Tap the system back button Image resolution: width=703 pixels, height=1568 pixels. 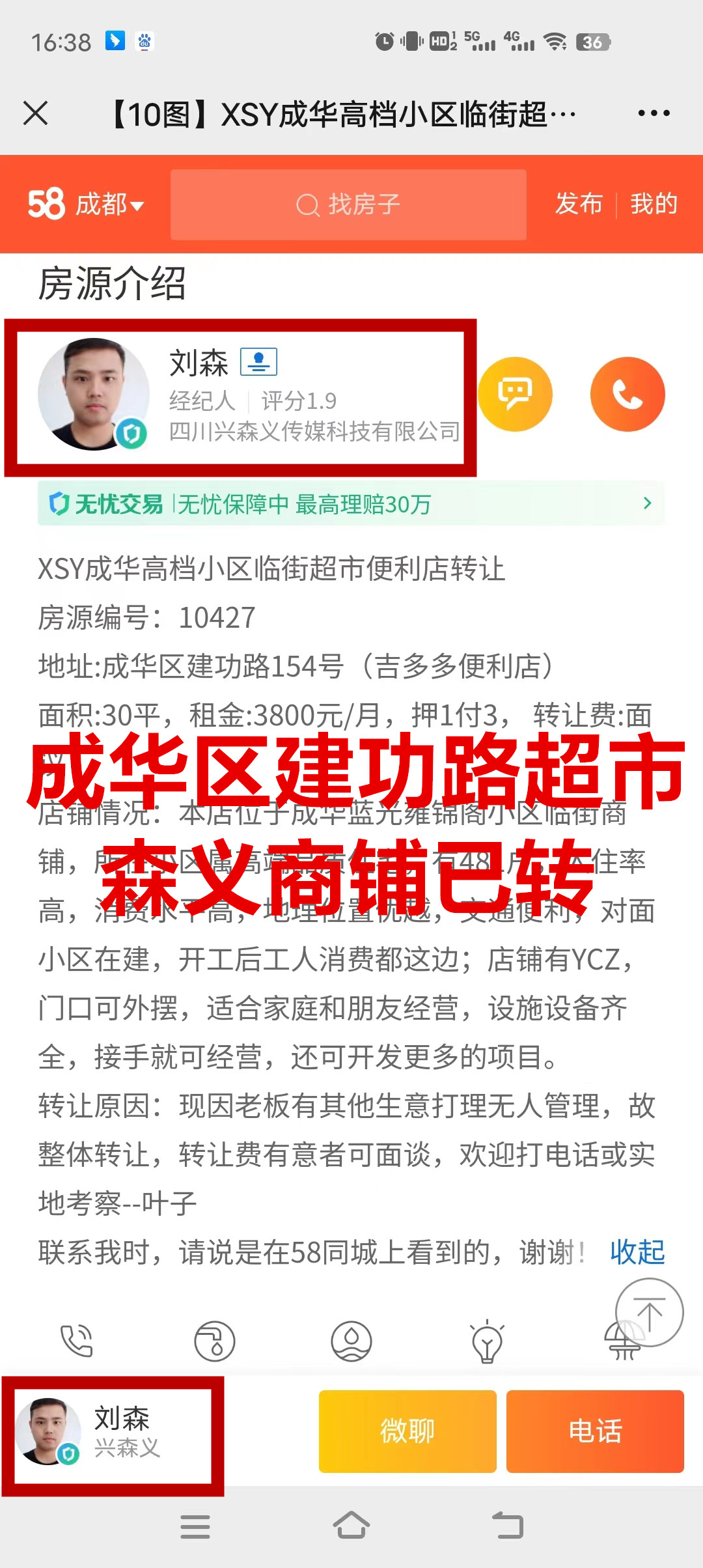508,1526
